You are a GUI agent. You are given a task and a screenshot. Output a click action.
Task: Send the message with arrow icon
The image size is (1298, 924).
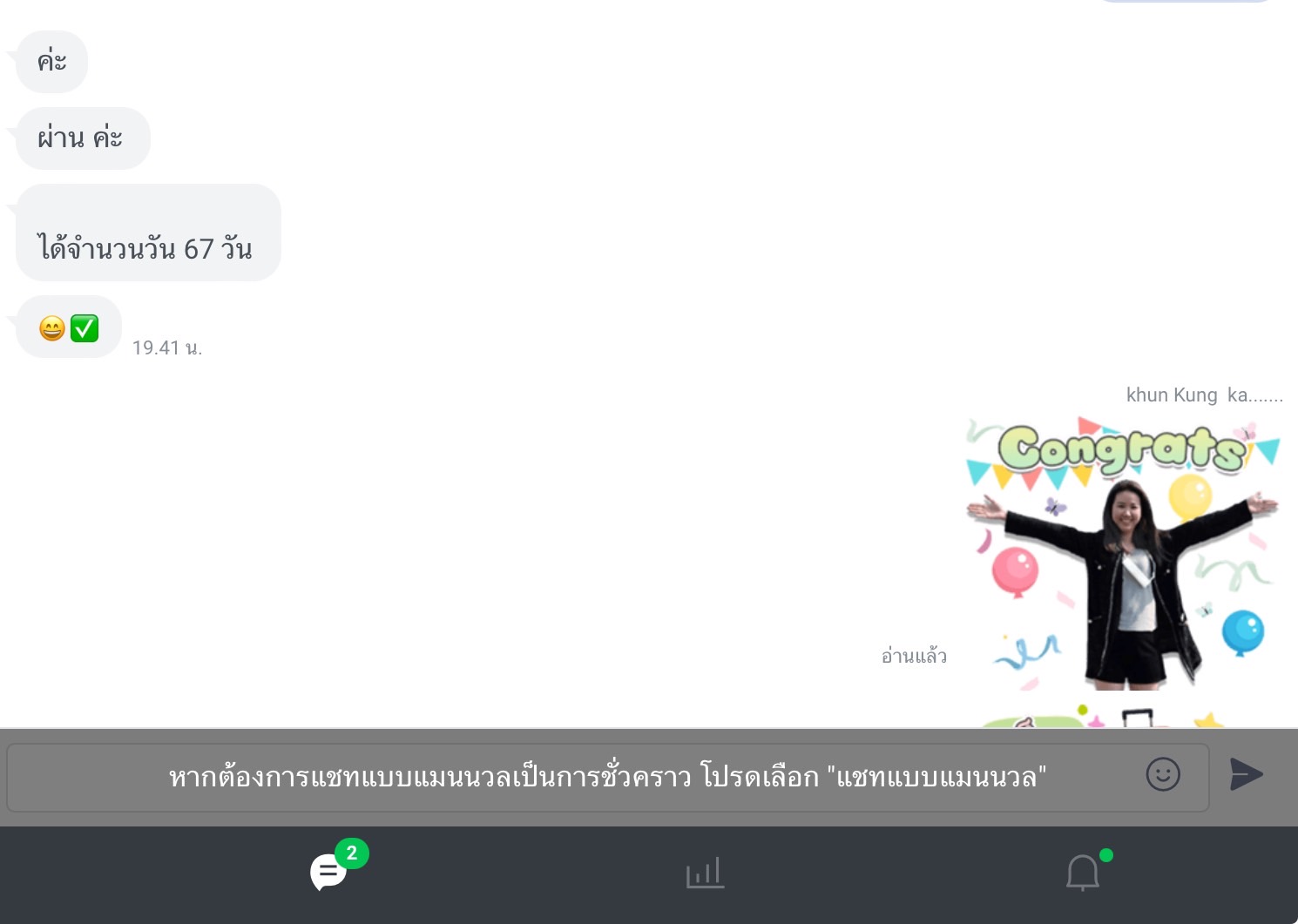[x=1246, y=774]
